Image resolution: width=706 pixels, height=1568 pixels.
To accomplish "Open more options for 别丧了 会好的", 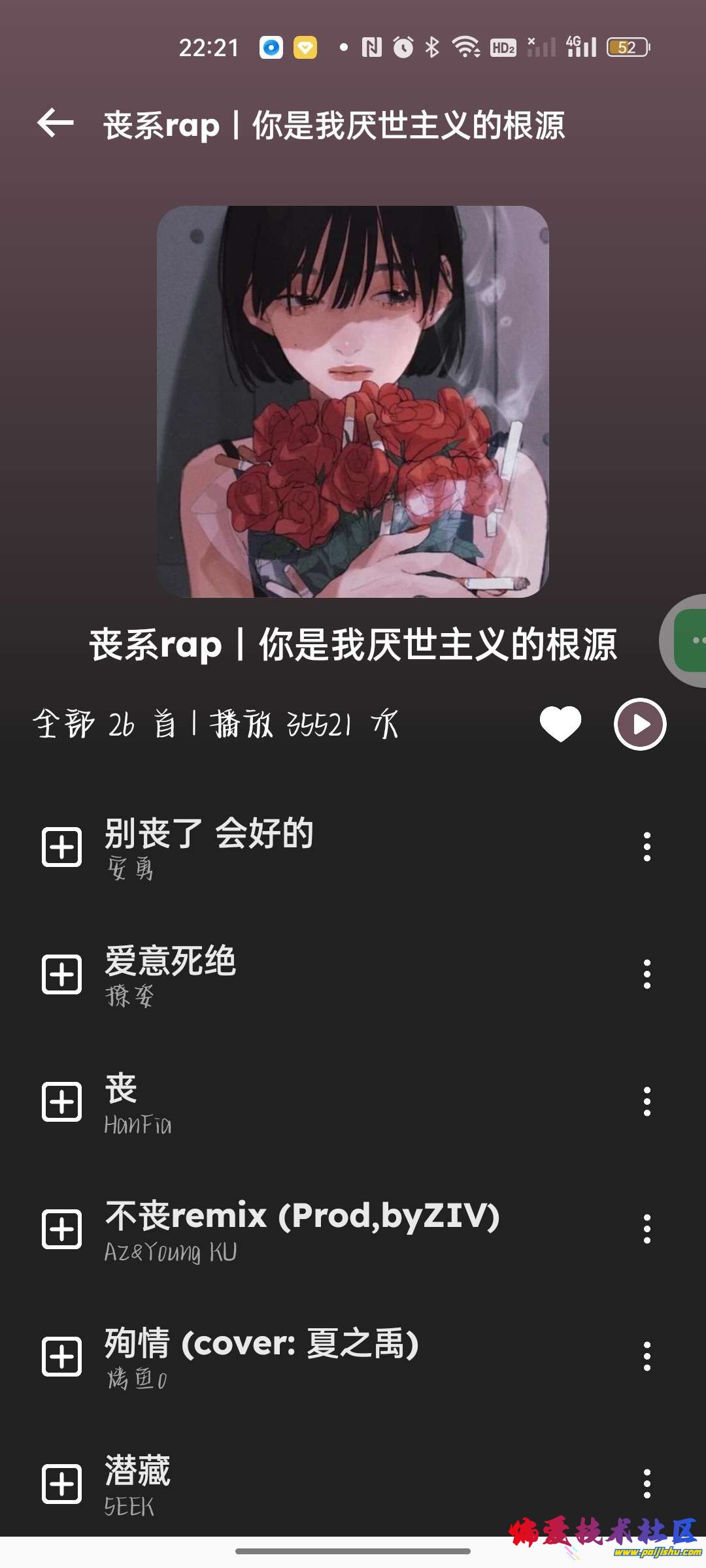I will [x=647, y=847].
